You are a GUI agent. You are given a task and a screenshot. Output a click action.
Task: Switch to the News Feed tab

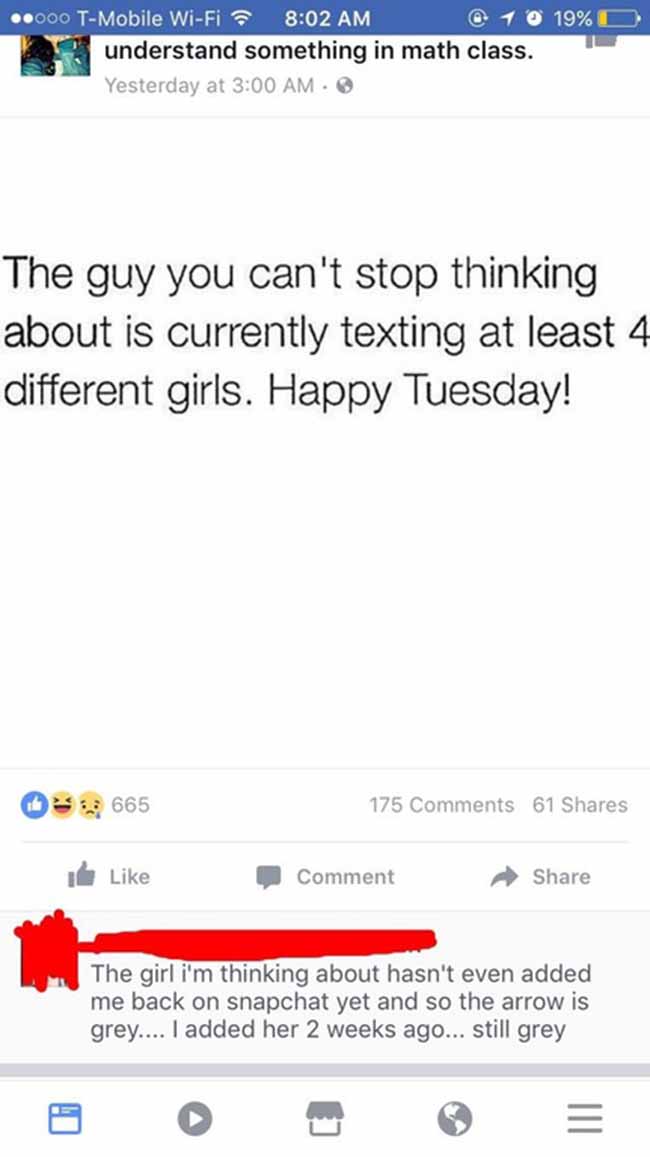65,1118
